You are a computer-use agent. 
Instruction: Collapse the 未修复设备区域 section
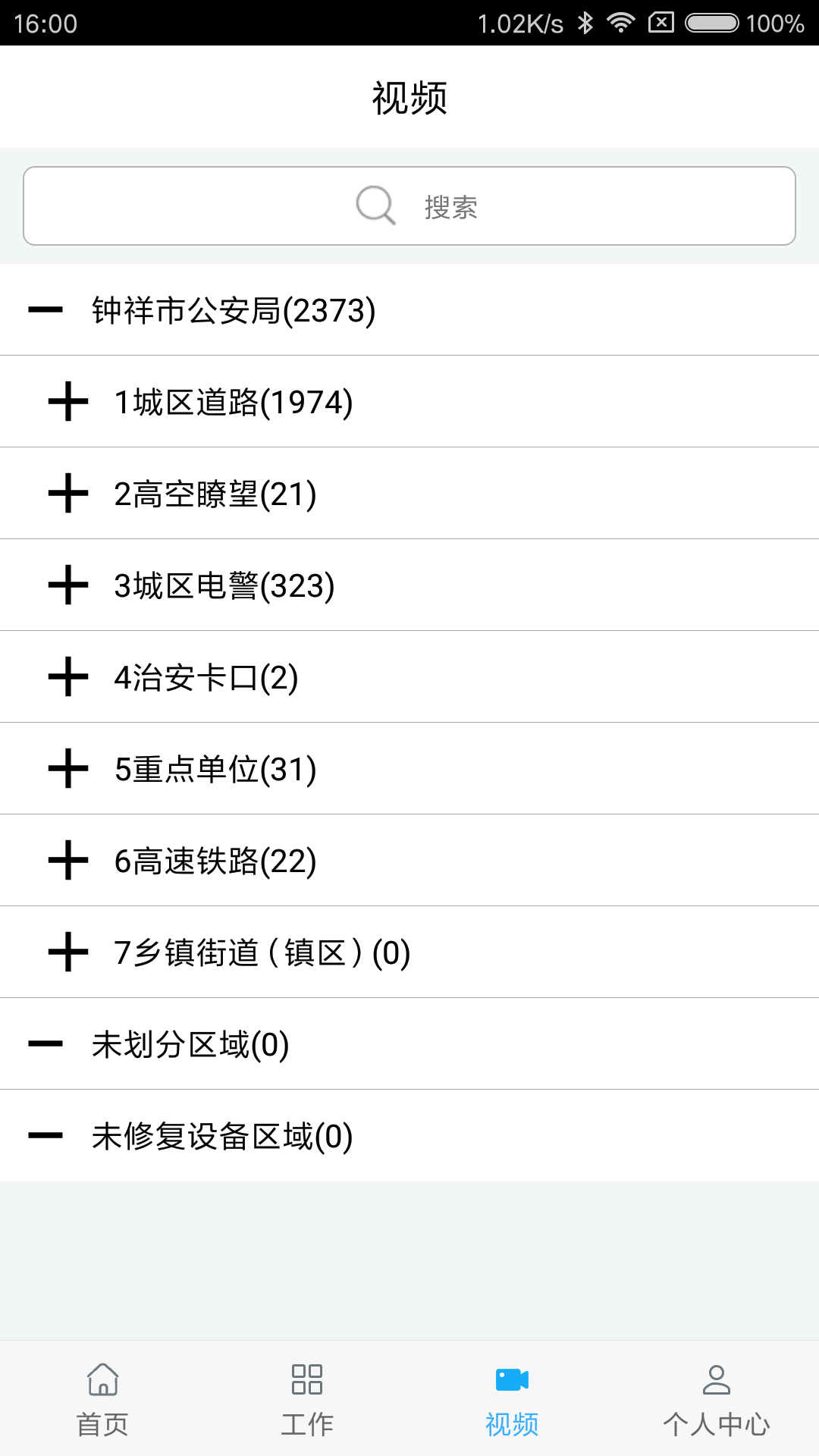(45, 1134)
